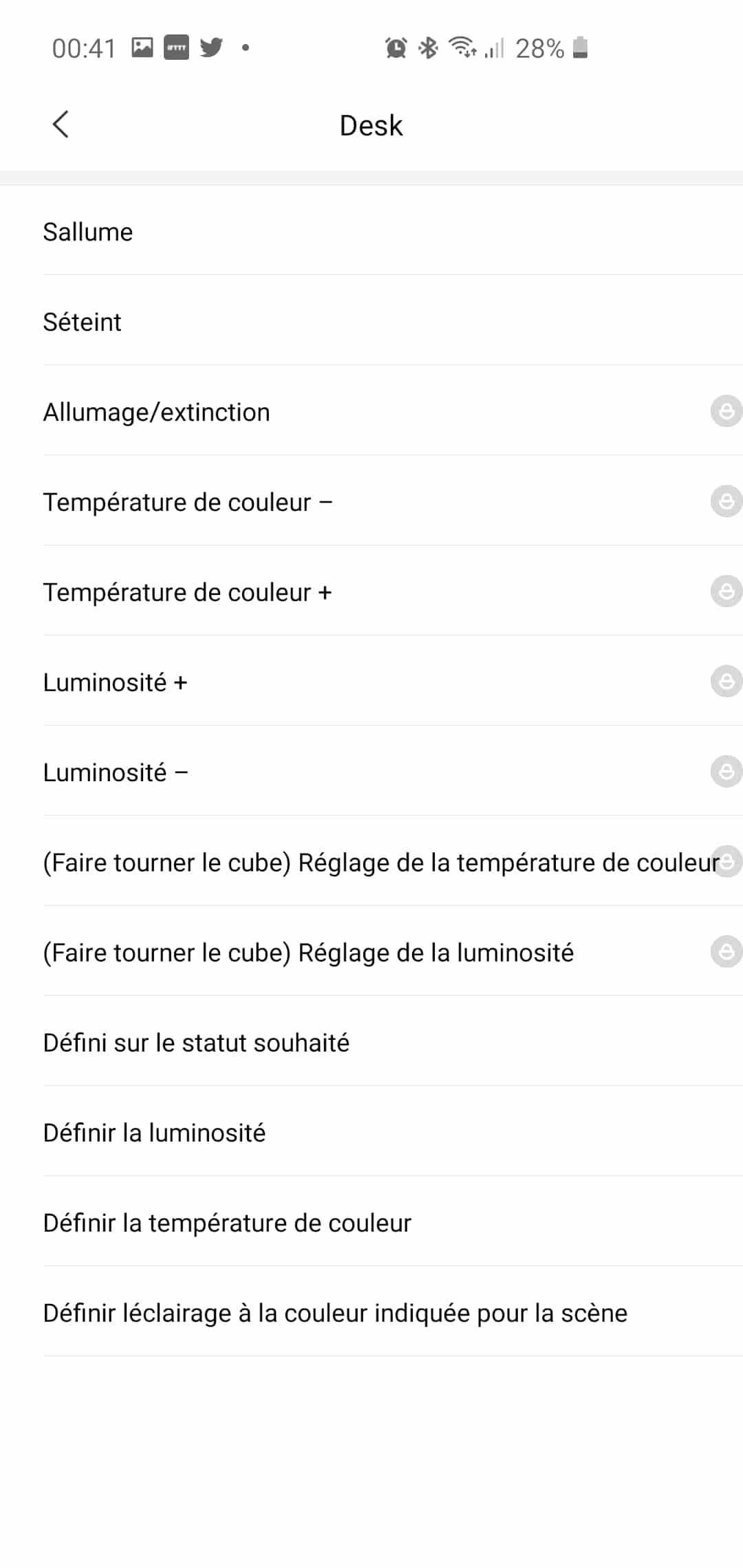
Task: Select the Sallume action
Action: tap(371, 232)
